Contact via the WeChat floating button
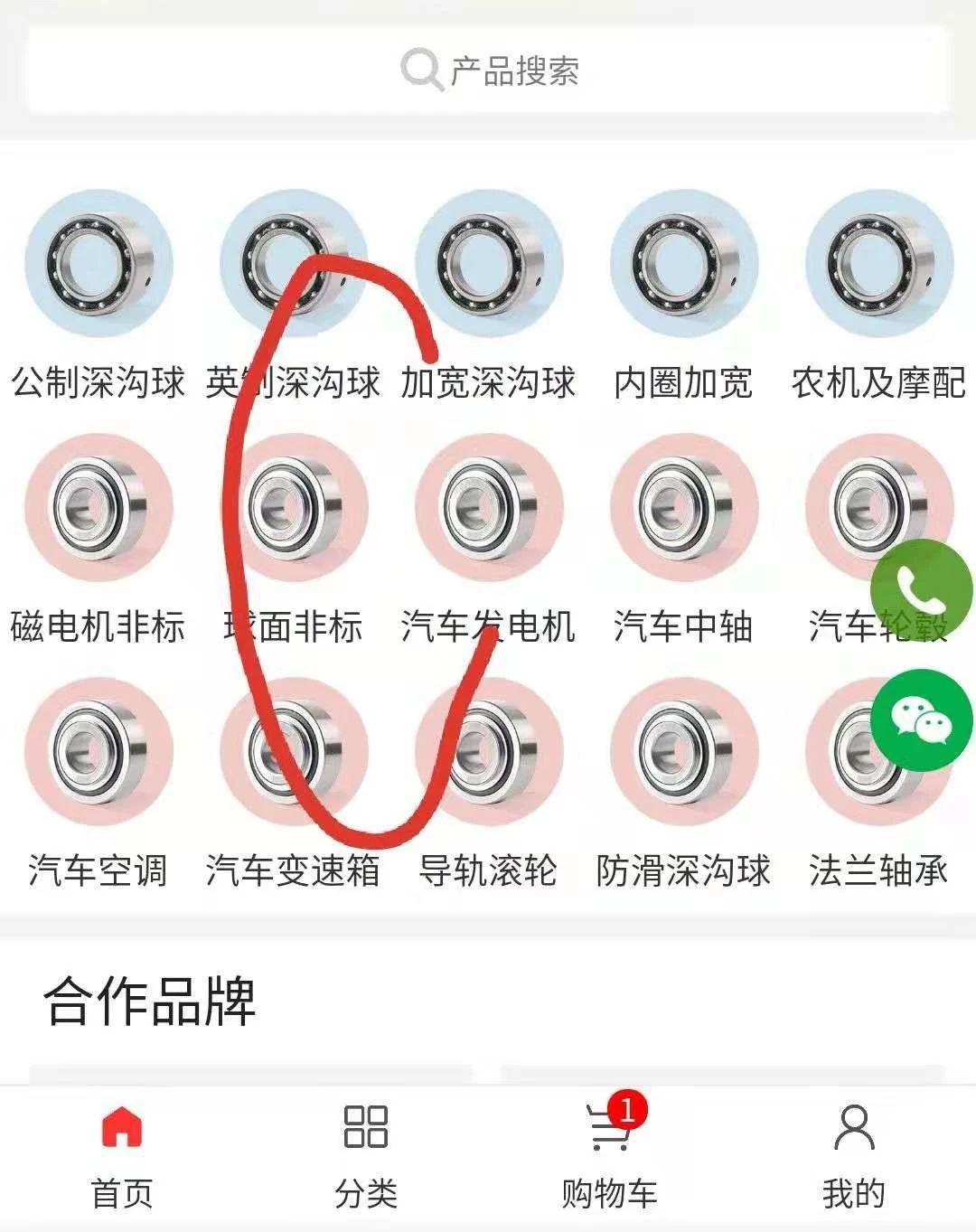976x1232 pixels. [x=921, y=720]
